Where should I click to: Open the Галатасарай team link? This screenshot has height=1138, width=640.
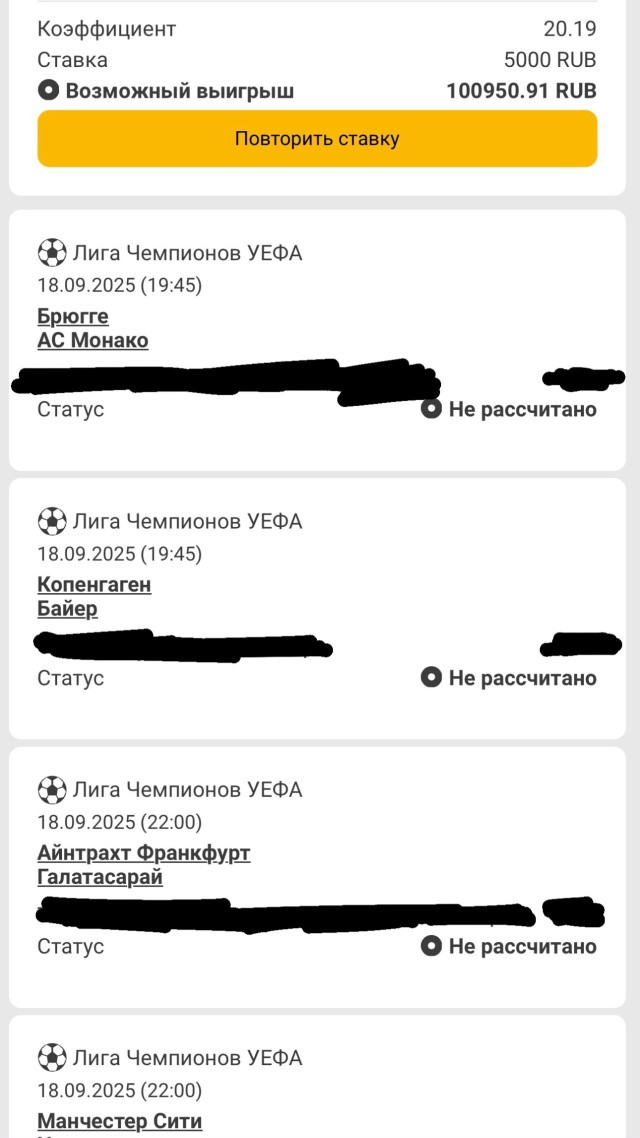100,877
